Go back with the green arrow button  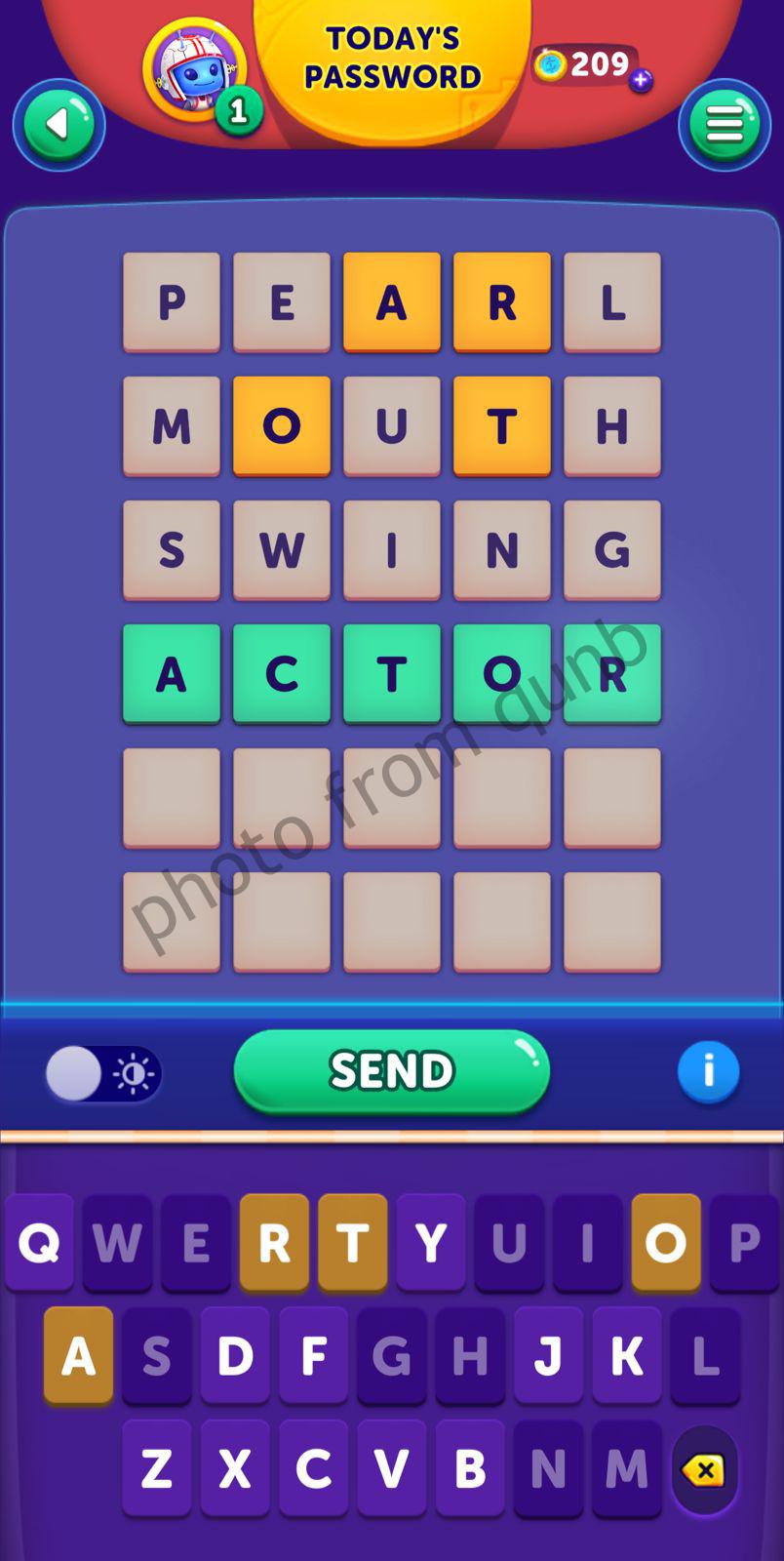(x=59, y=125)
